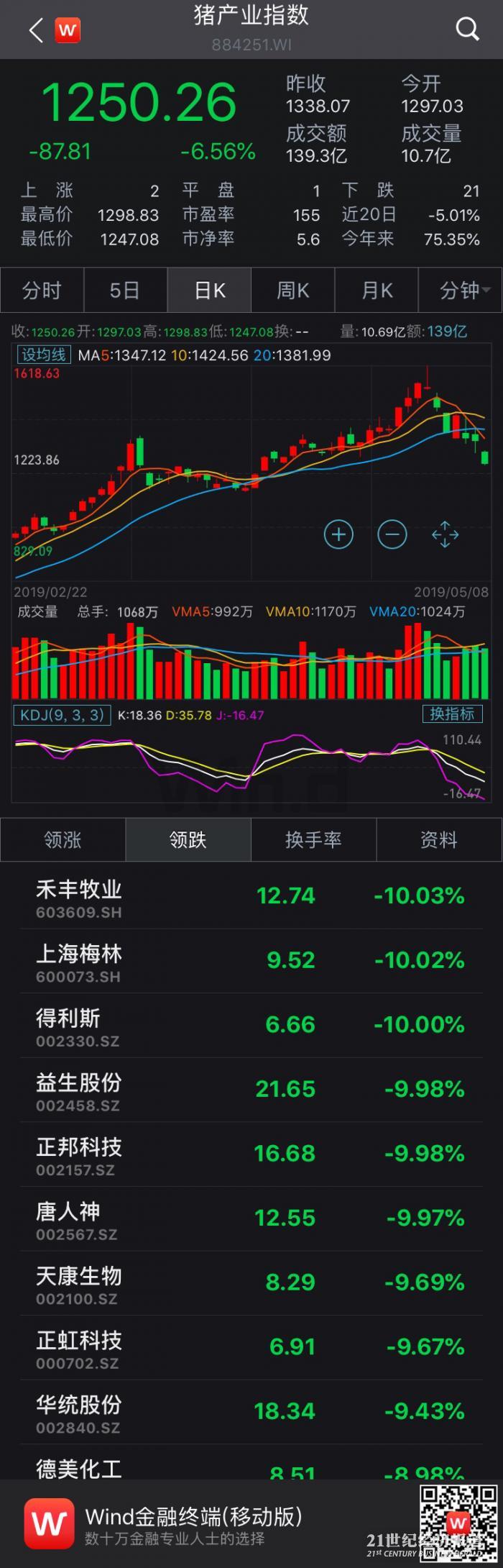
Task: Tap the chart pan arrows icon
Action: (x=445, y=534)
